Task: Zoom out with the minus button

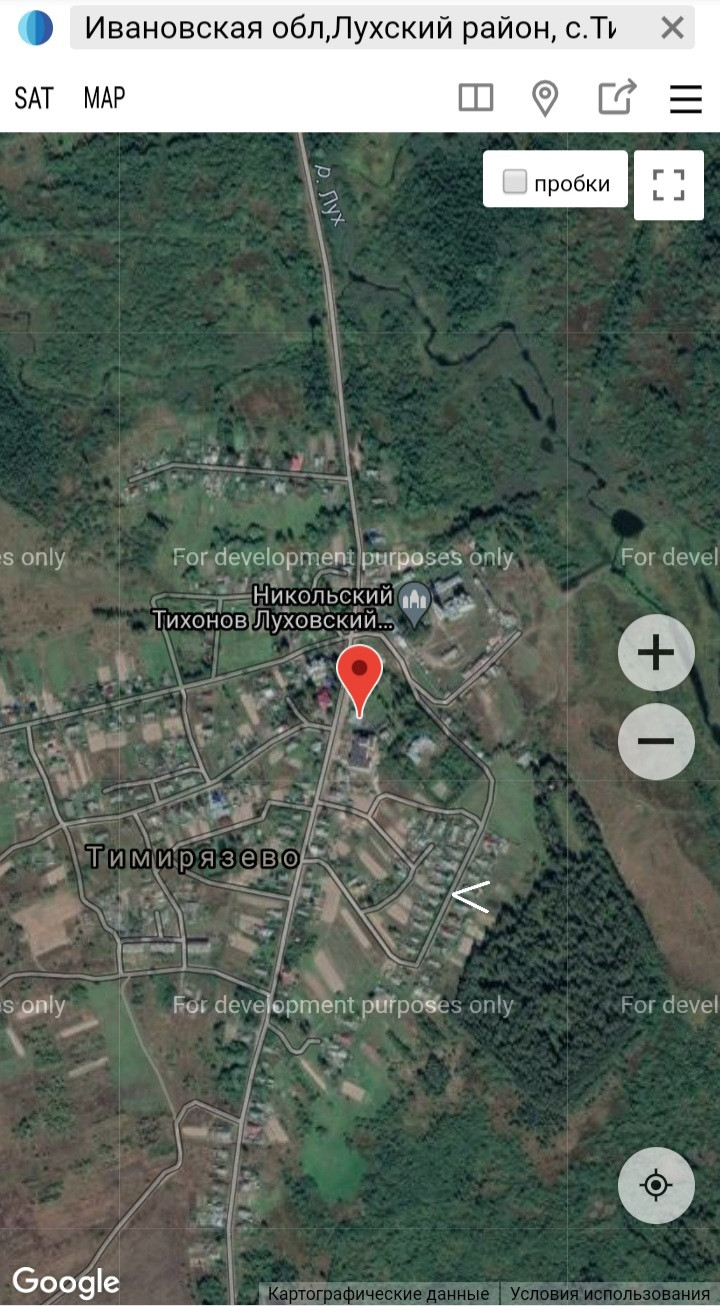Action: [656, 741]
